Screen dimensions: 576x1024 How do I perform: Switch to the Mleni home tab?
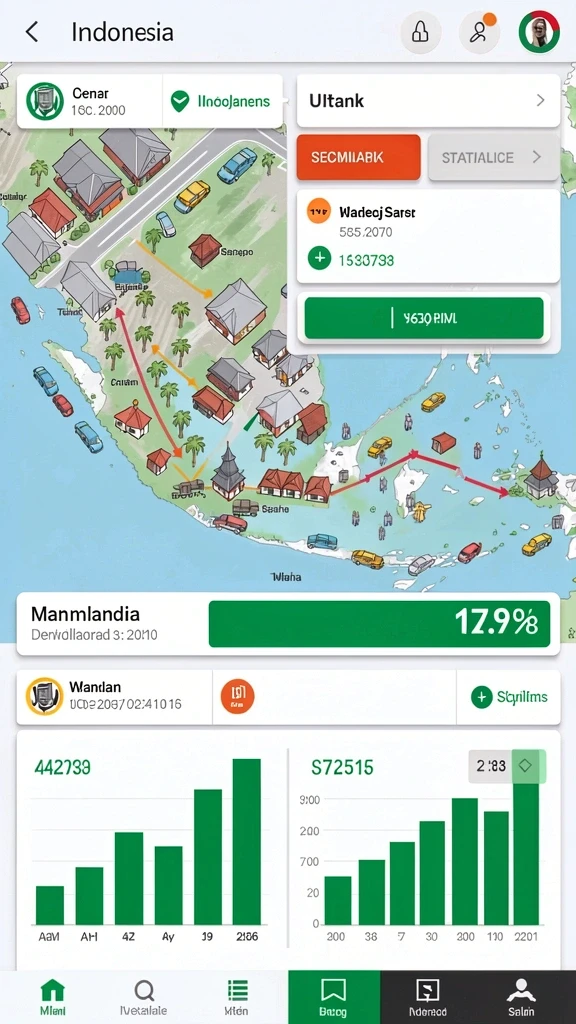pyautogui.click(x=52, y=998)
